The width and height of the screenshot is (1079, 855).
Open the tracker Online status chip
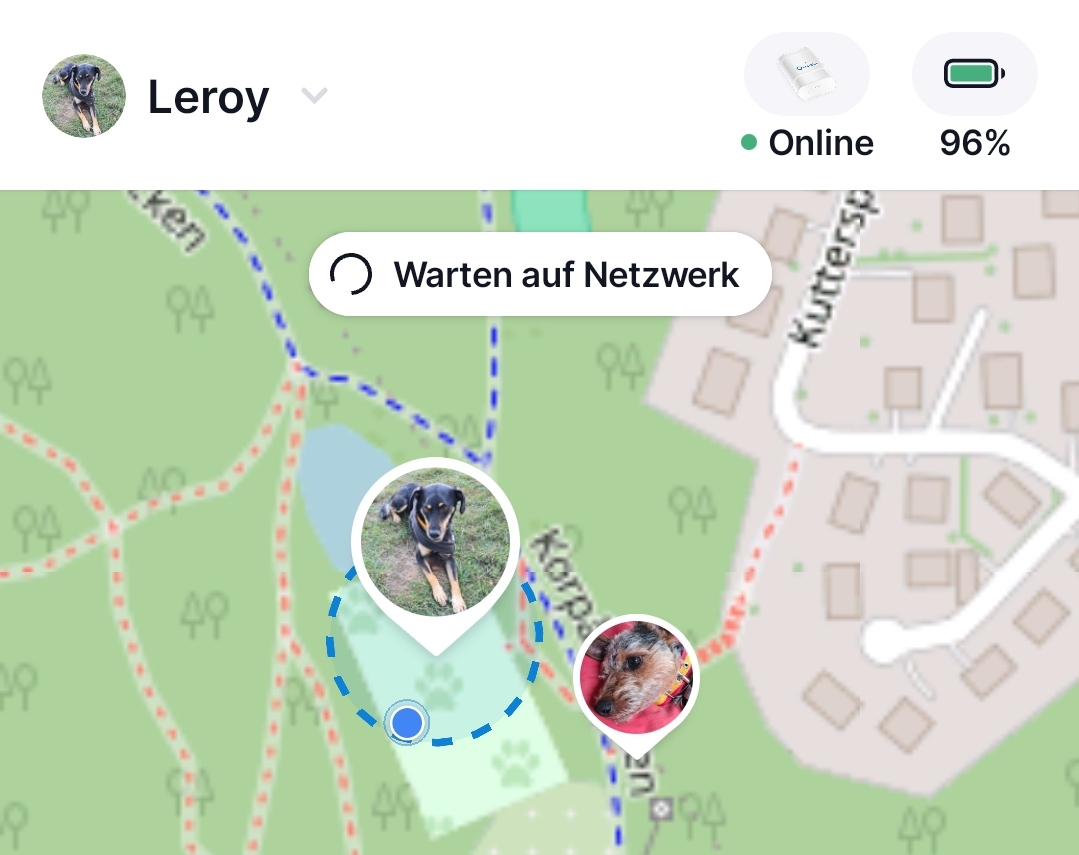coord(807,74)
